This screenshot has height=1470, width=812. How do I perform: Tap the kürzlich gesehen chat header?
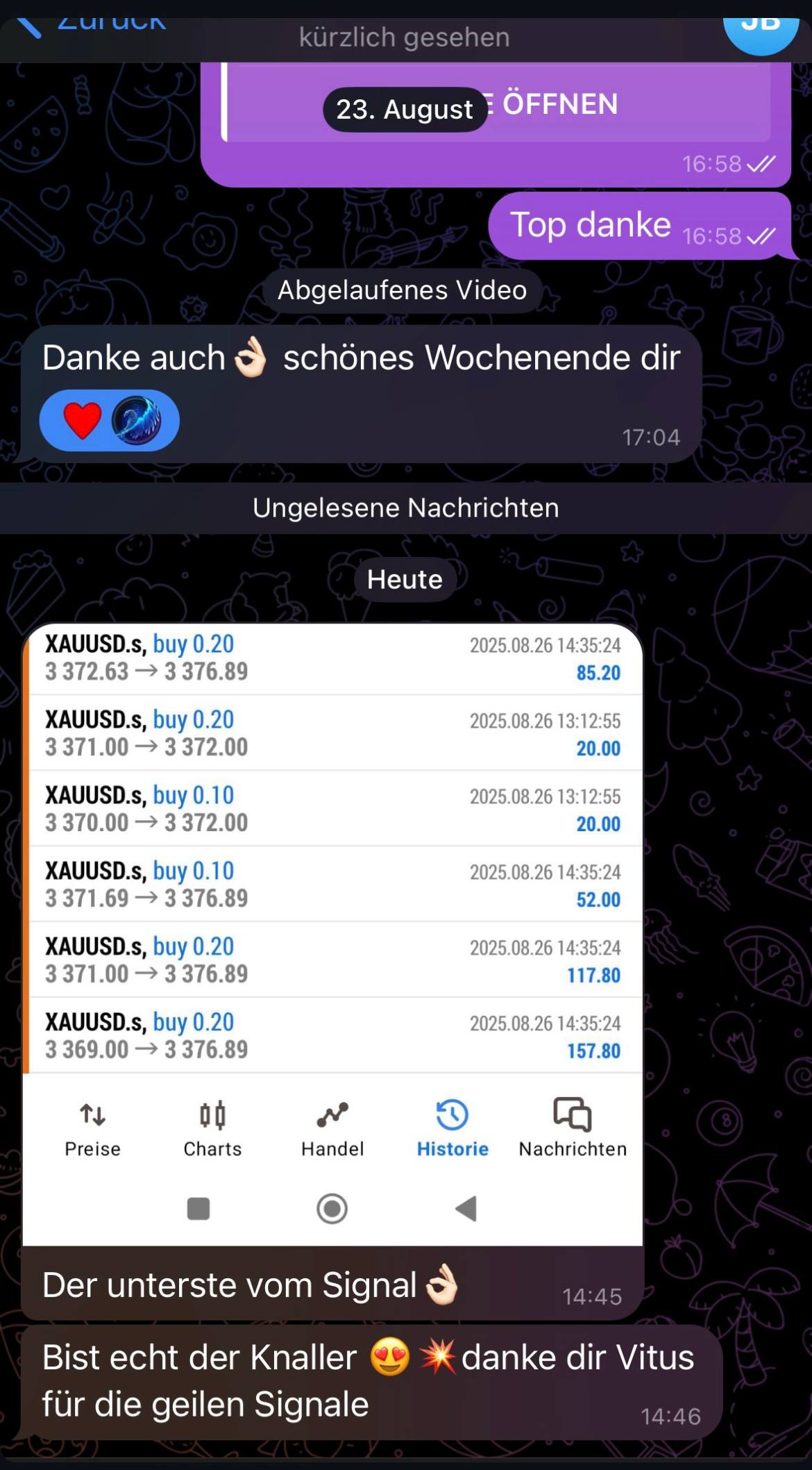[405, 37]
